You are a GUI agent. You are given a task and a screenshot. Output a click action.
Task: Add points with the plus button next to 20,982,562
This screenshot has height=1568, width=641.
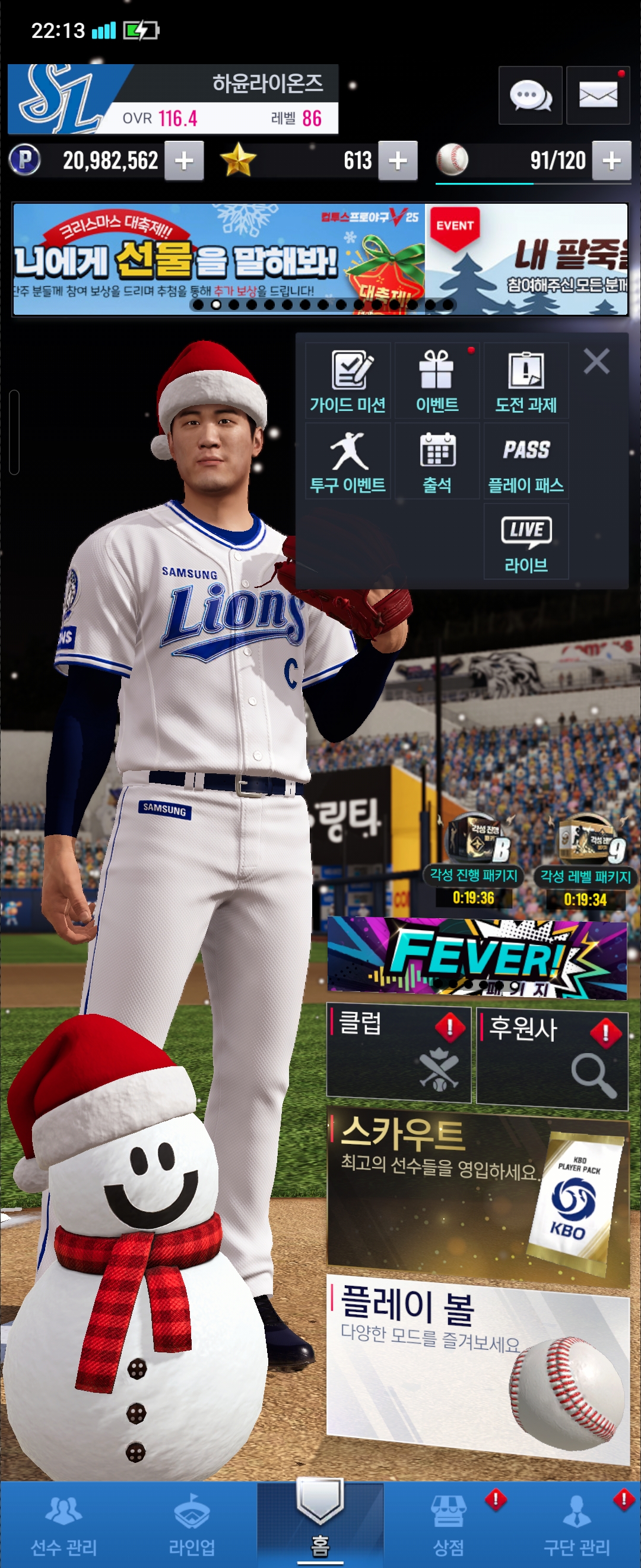183,161
